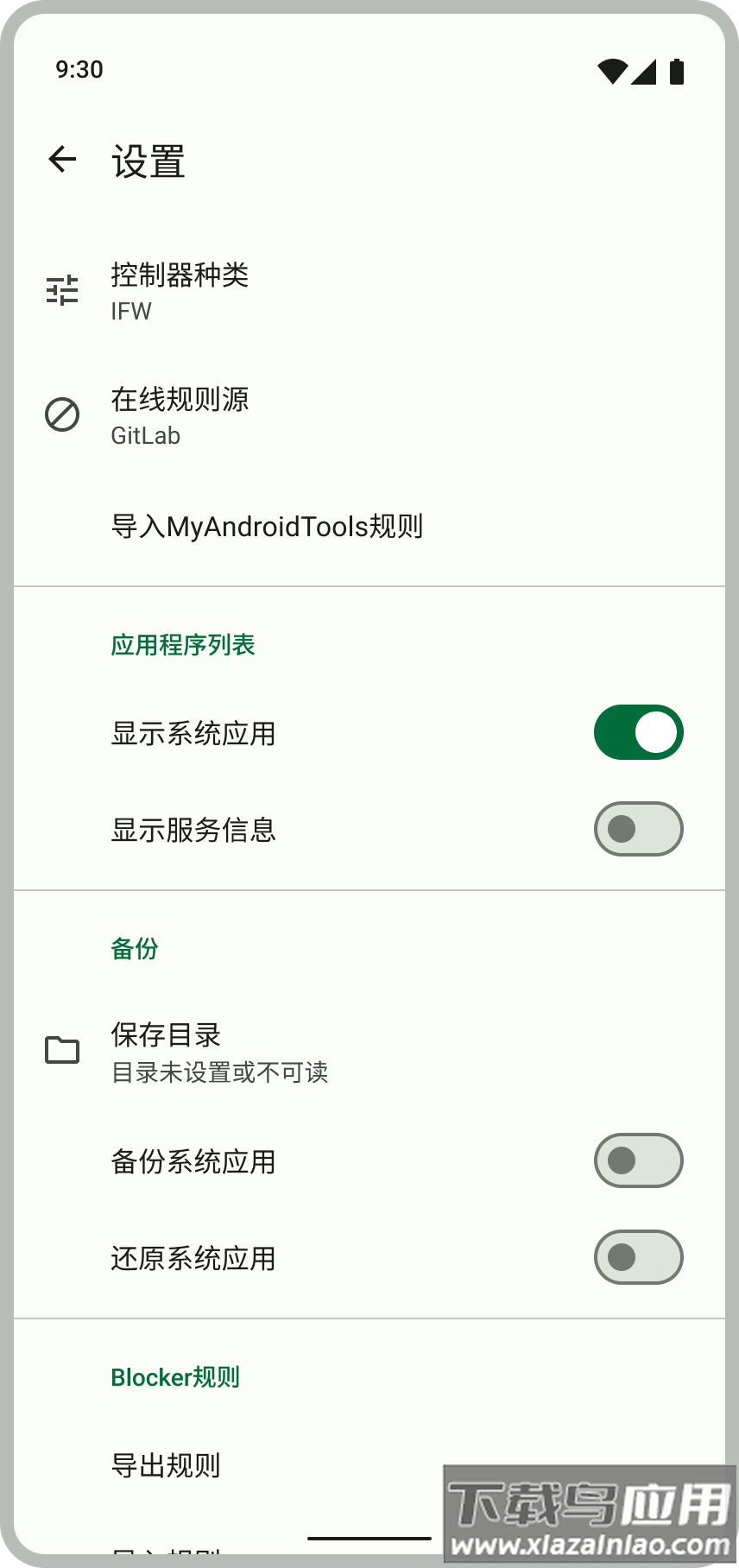Click the clock showing 9:30
The height and width of the screenshot is (1568, 739).
[79, 70]
